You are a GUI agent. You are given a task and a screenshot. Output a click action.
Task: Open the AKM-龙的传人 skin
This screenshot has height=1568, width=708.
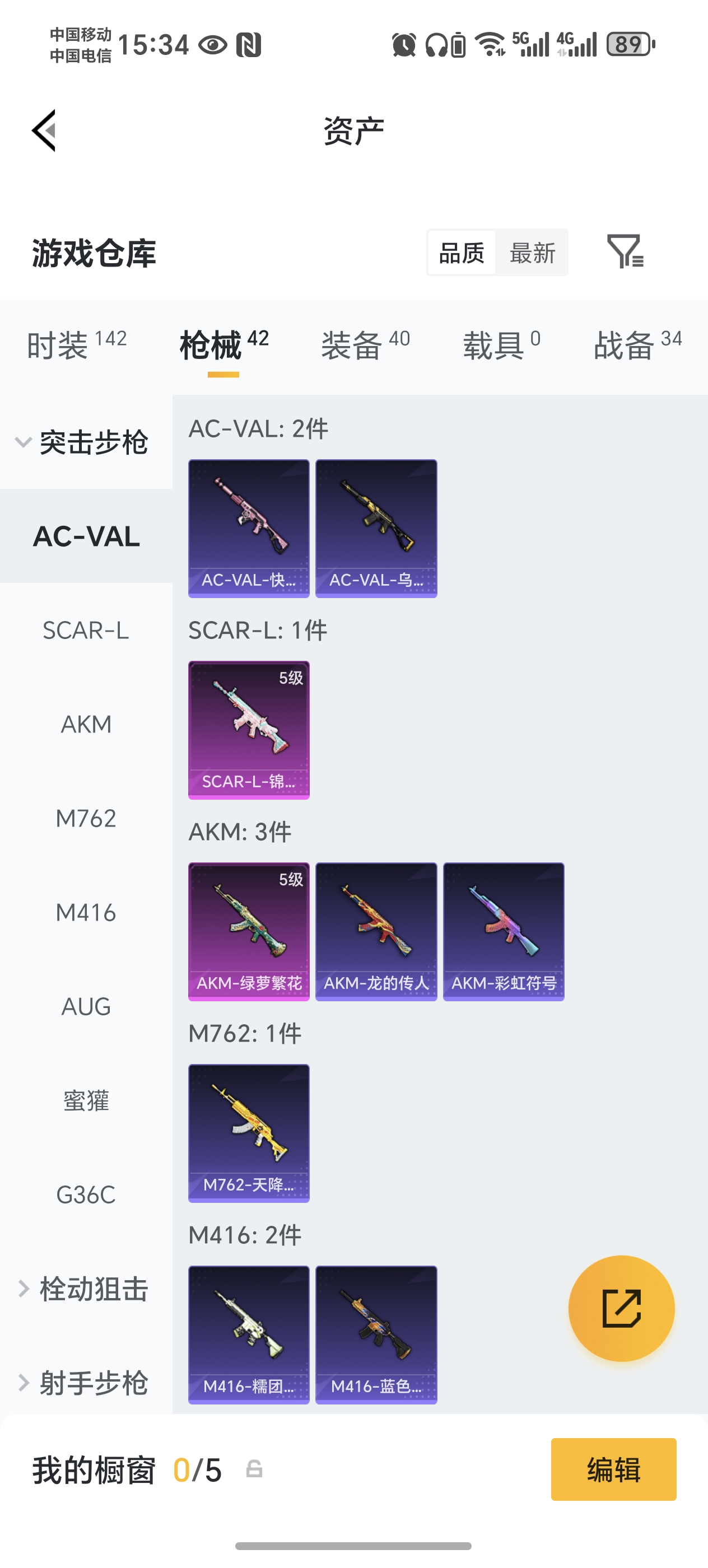pyautogui.click(x=376, y=931)
